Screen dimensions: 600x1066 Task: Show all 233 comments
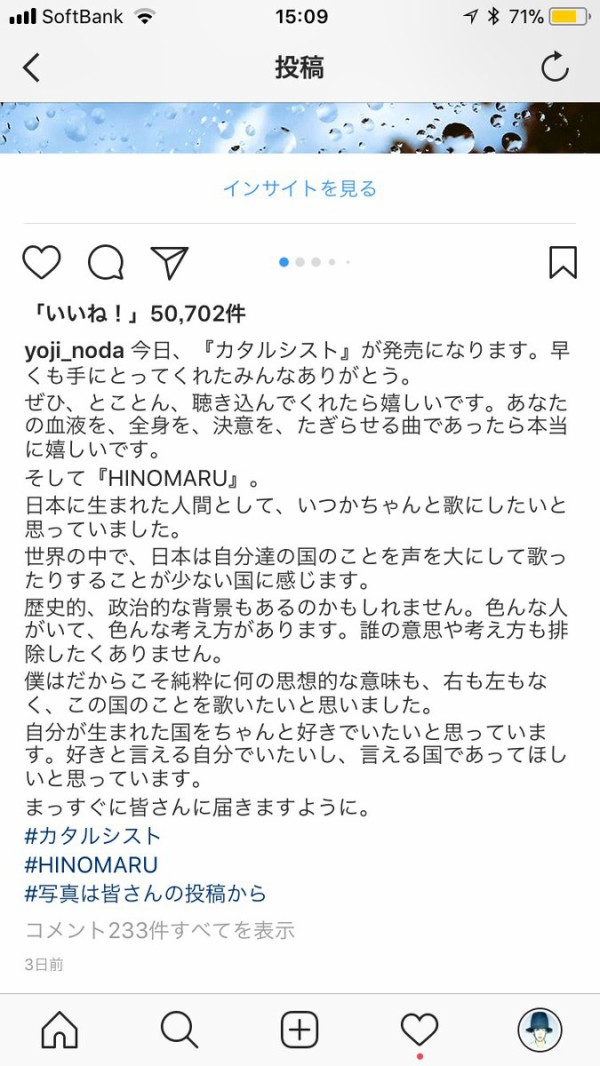click(160, 930)
